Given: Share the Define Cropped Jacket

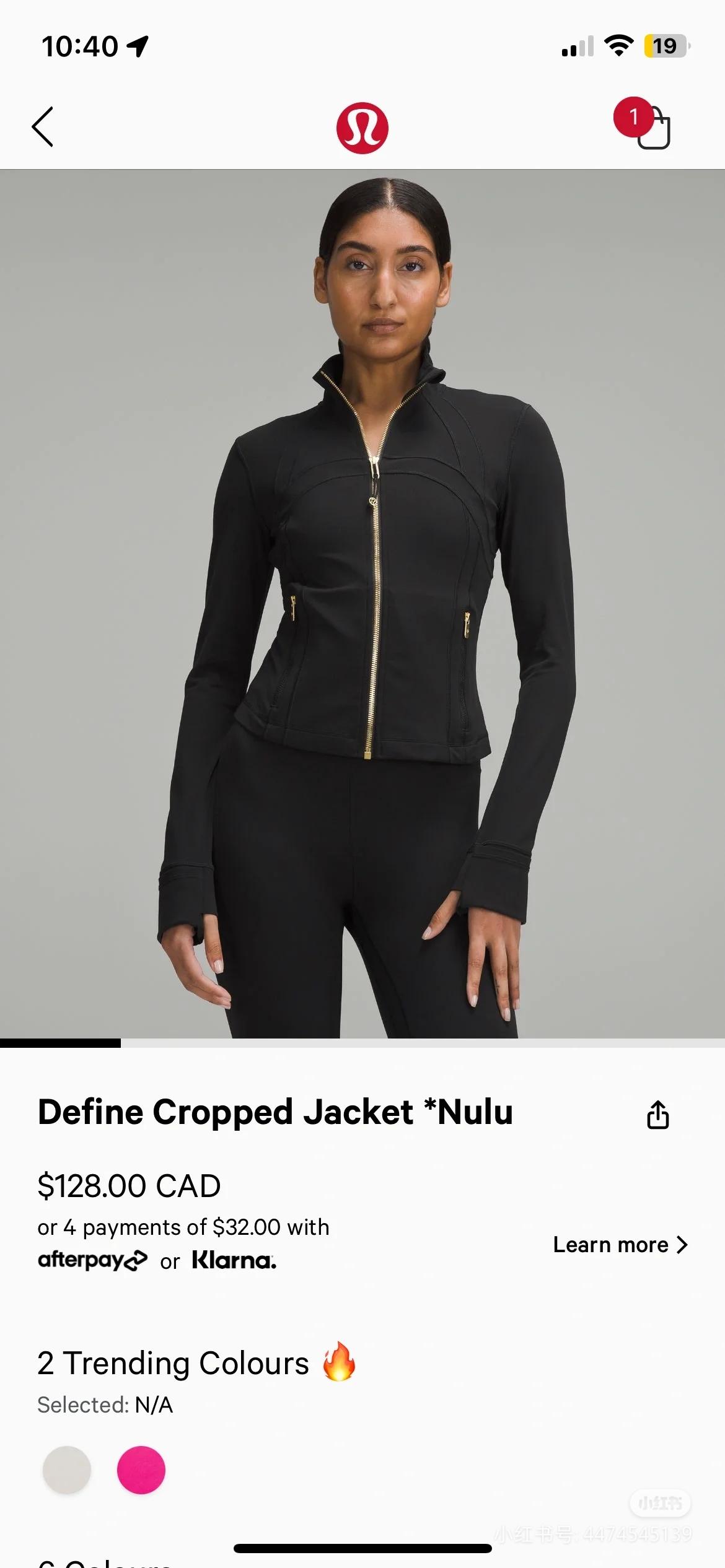Looking at the screenshot, I should point(657,1115).
